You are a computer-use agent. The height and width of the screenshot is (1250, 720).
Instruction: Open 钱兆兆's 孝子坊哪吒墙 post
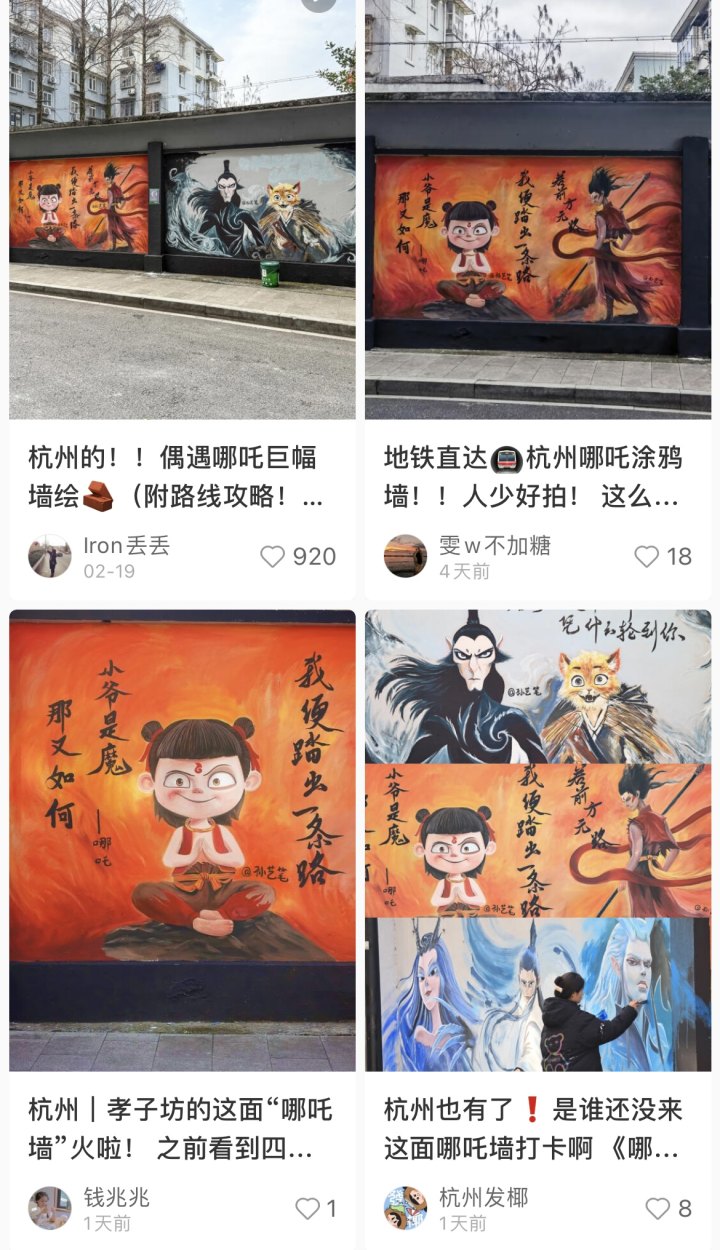pos(182,1128)
